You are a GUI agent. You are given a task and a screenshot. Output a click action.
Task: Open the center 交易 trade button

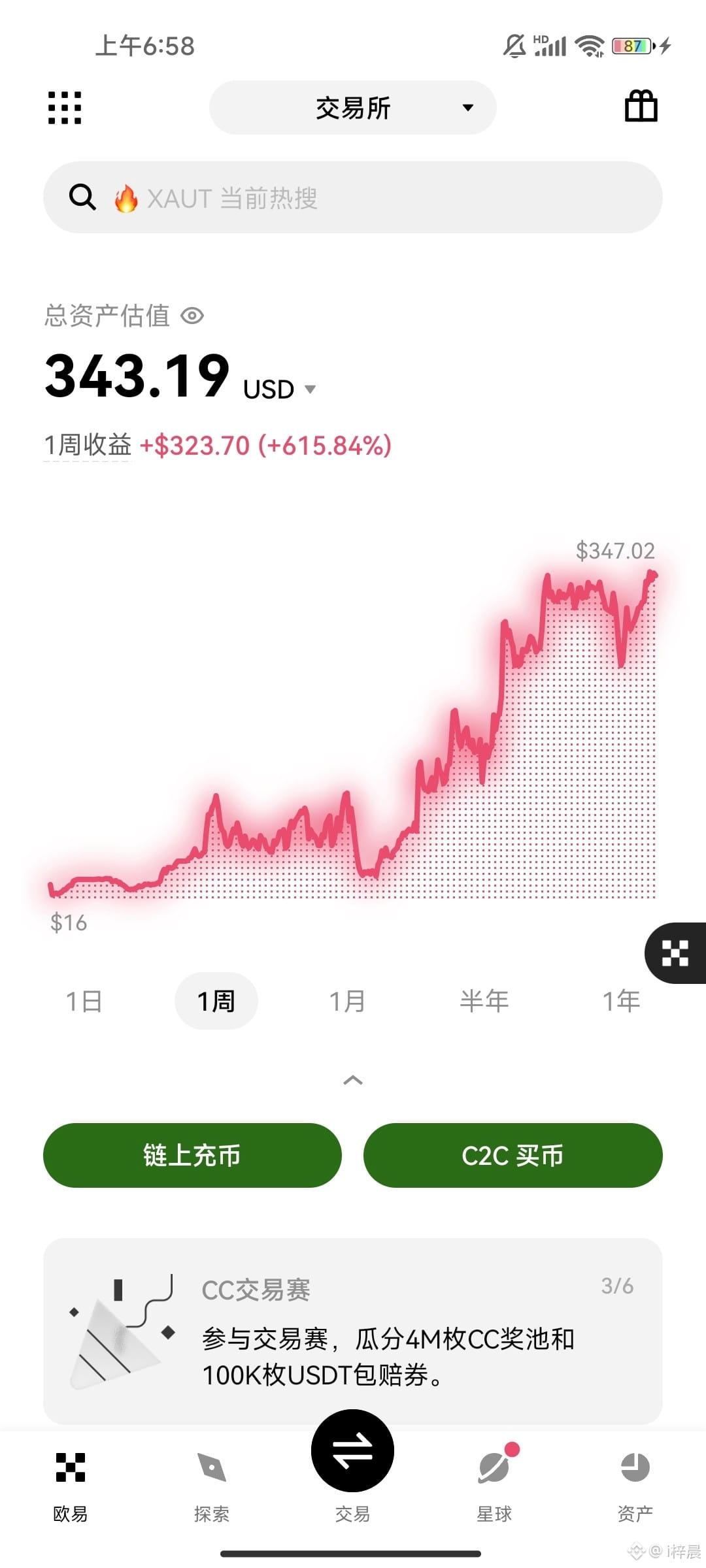pos(352,1450)
